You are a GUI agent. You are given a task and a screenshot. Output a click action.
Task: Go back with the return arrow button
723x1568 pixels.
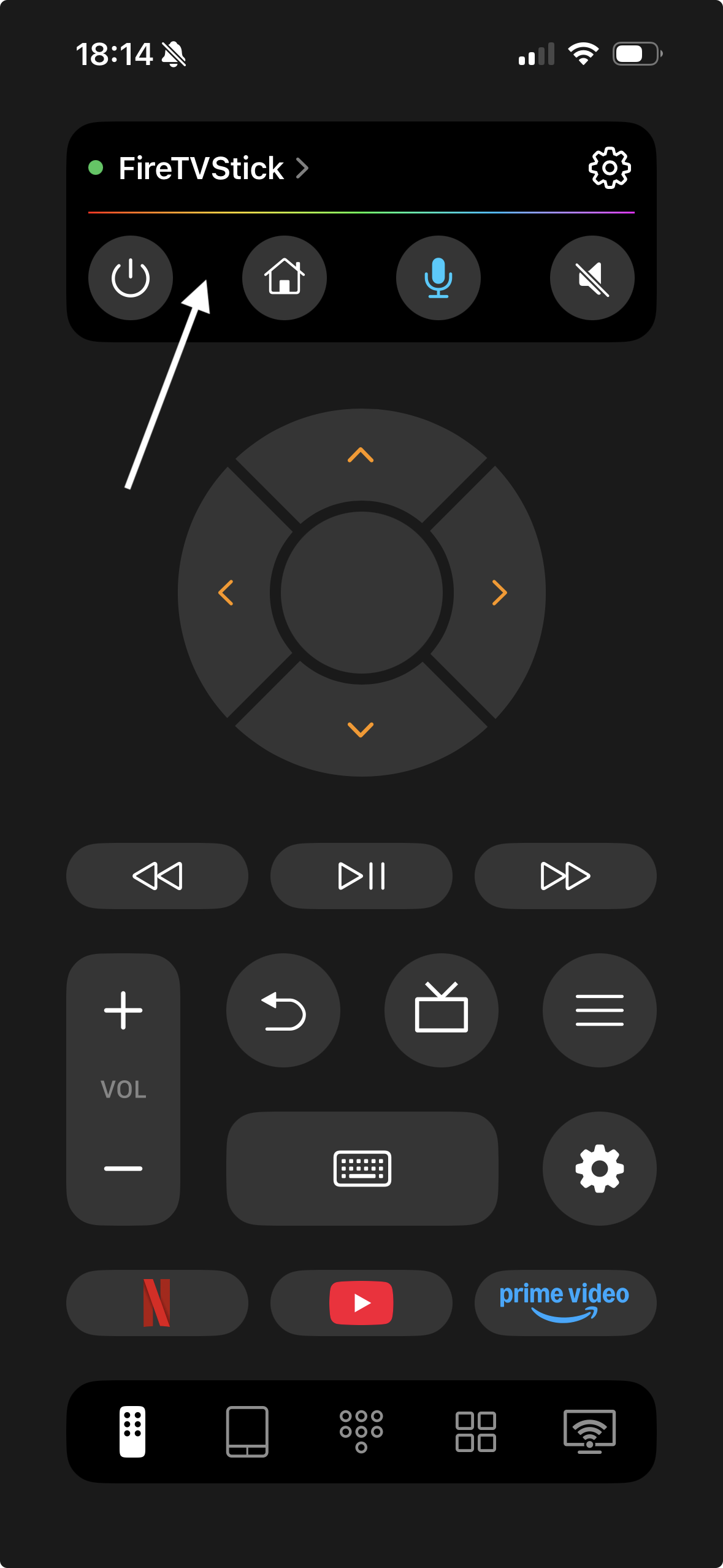coord(283,1010)
